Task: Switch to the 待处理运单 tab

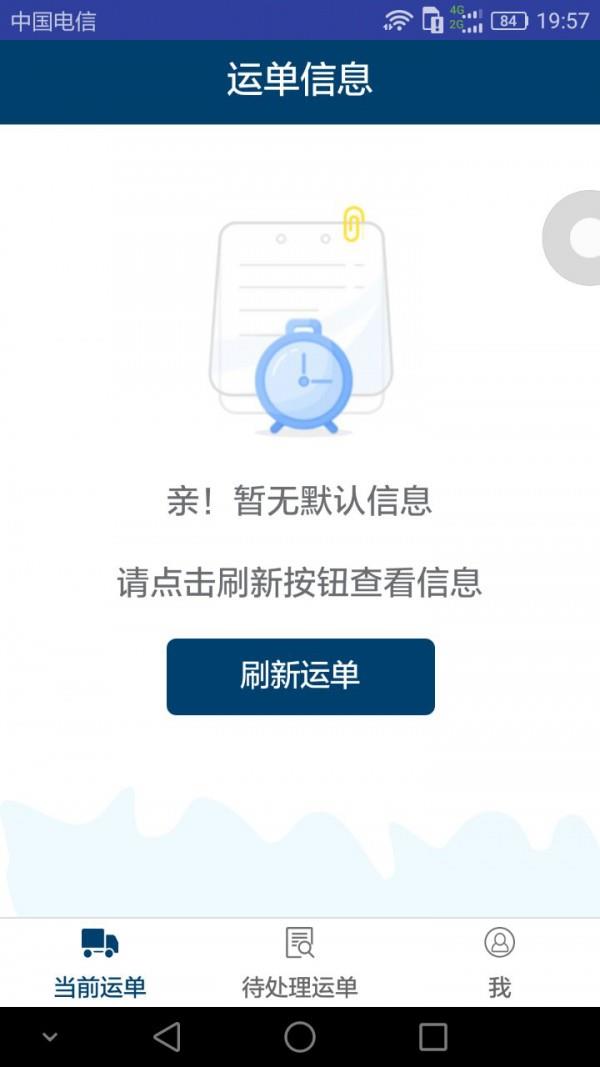Action: coord(300,962)
